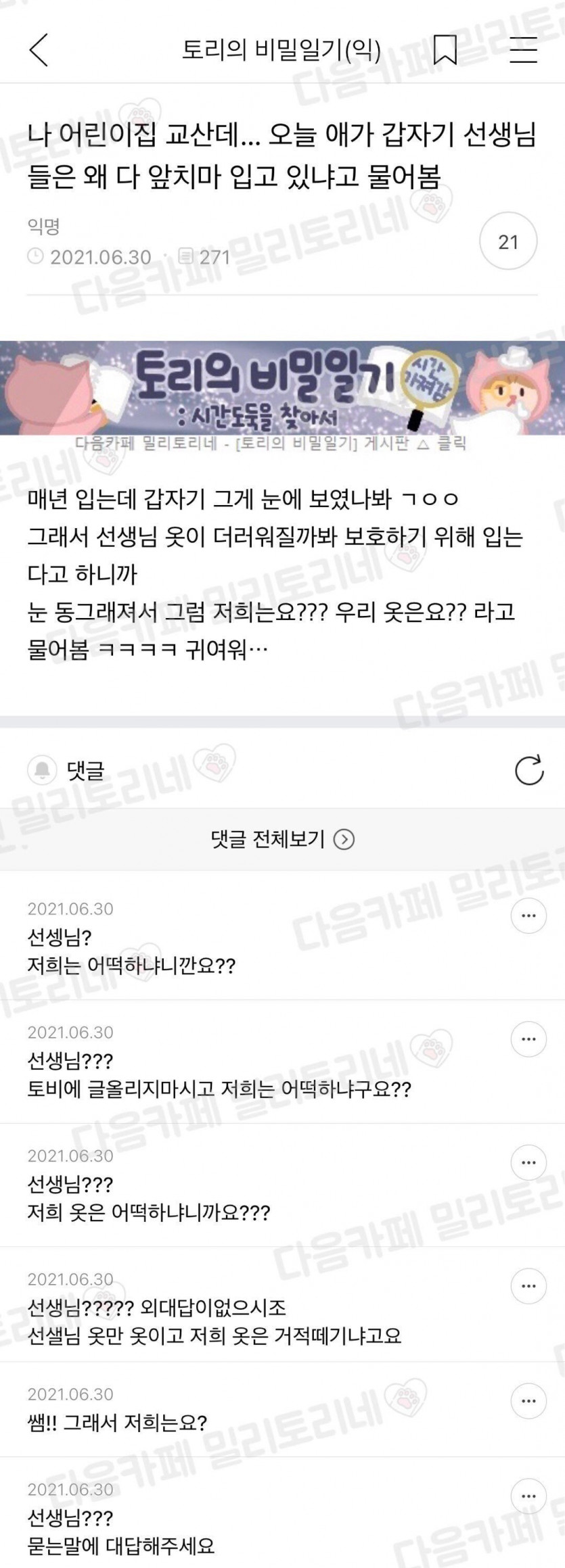This screenshot has height=1568, width=565.
Task: Open the hamburger menu
Action: [x=523, y=50]
